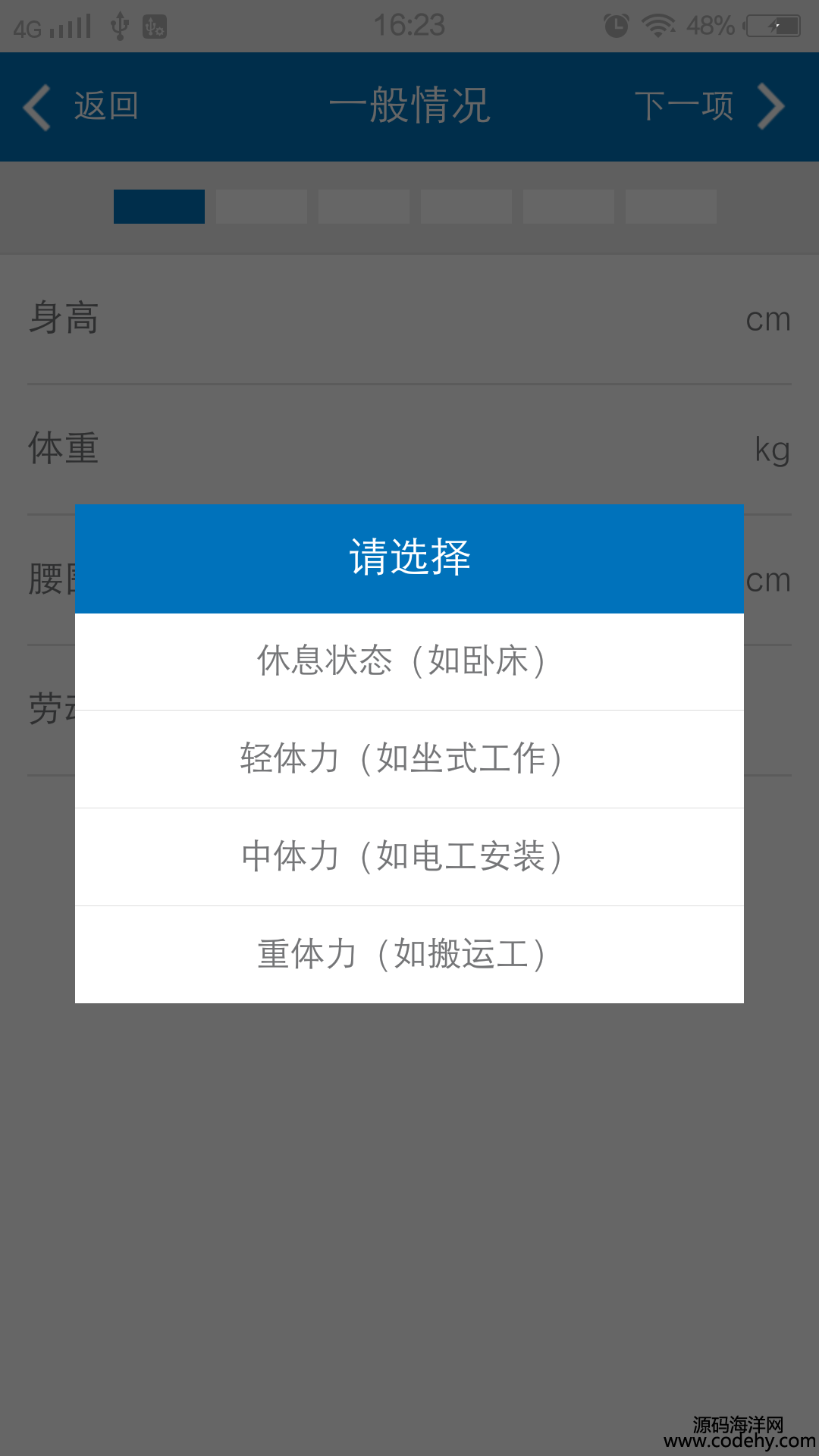Enter weight in 体重 field
Image resolution: width=819 pixels, height=1456 pixels.
coord(409,450)
